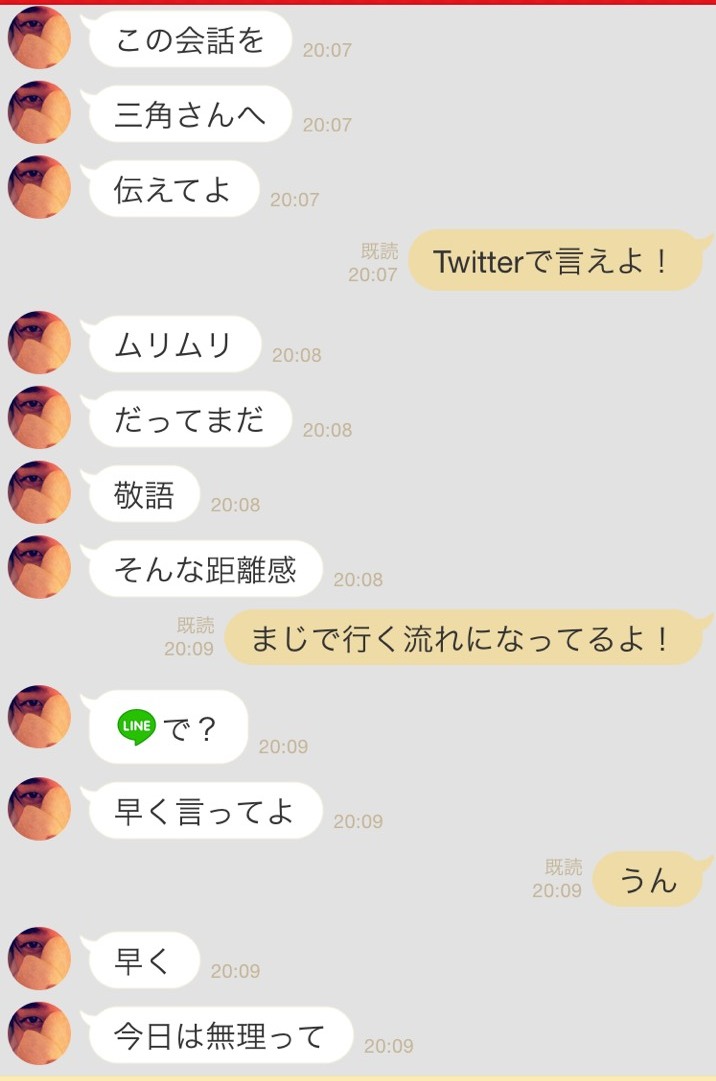716x1081 pixels.
Task: Open sender's avatar beside この会話を
Action: (39, 38)
